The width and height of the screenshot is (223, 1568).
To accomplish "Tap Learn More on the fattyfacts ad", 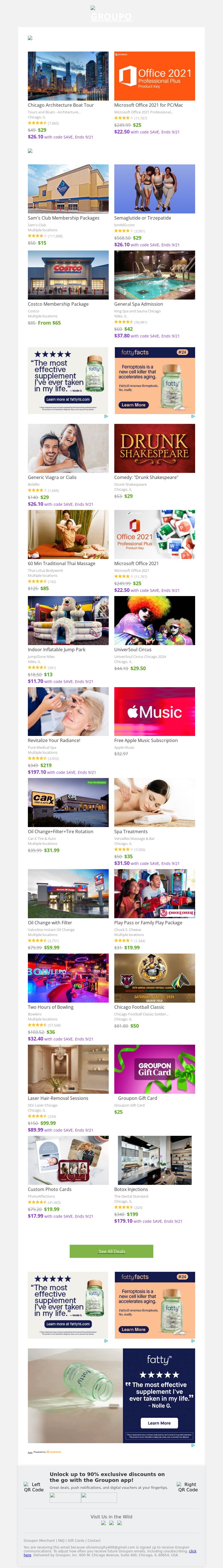I will pos(134,405).
